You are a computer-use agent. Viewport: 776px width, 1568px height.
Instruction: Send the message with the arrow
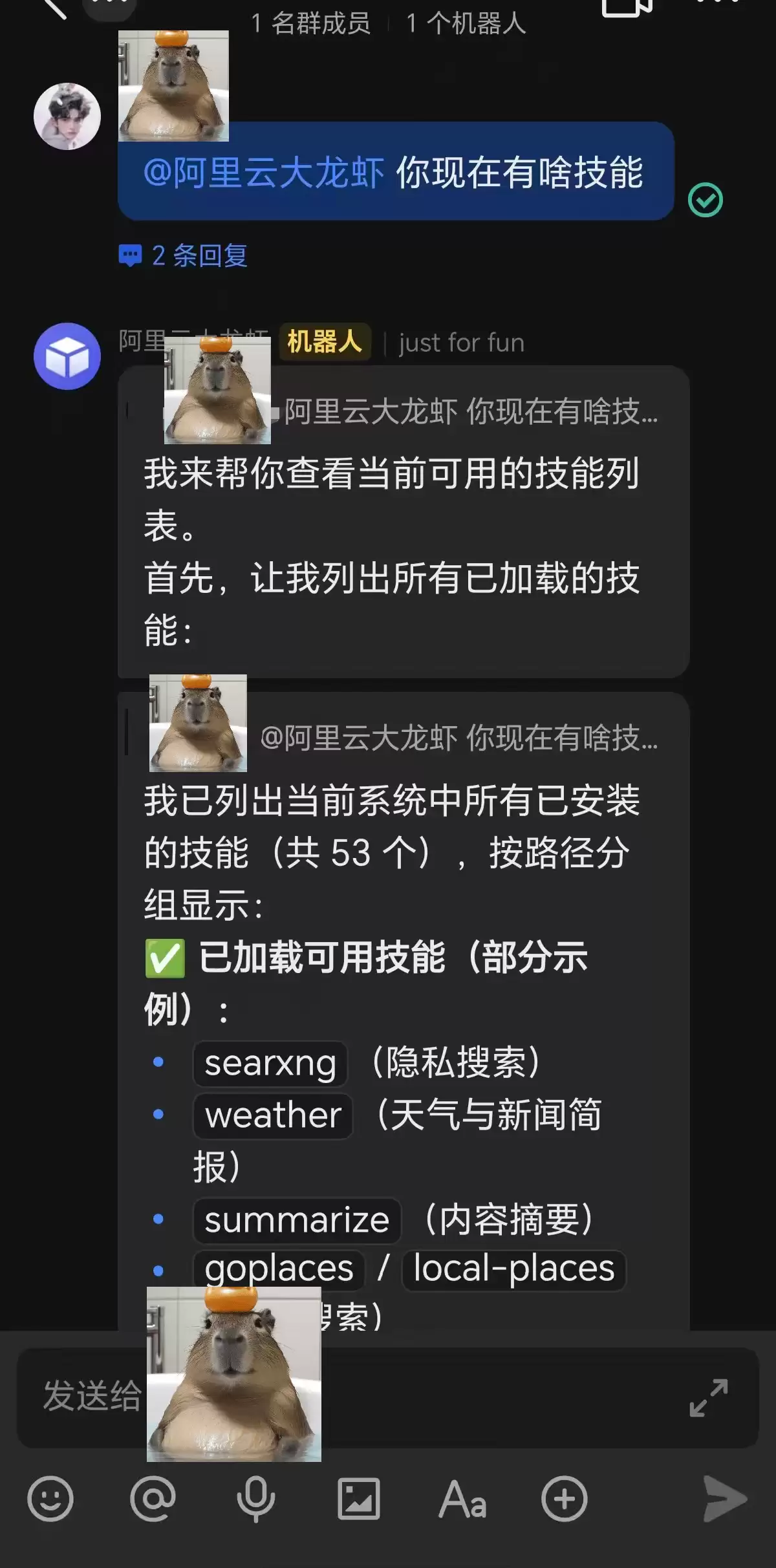click(x=724, y=1499)
